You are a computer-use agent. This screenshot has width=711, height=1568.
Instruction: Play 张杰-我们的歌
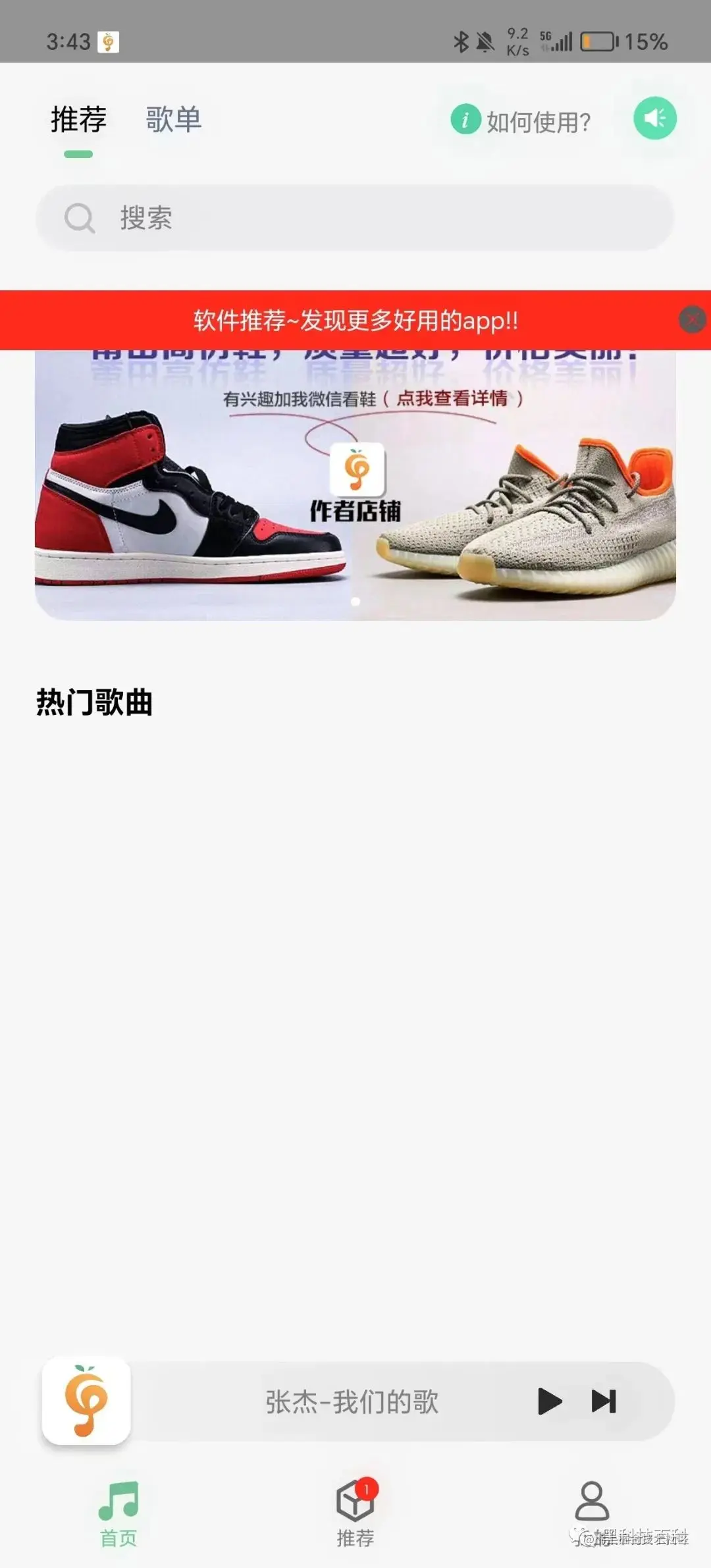click(x=549, y=1401)
